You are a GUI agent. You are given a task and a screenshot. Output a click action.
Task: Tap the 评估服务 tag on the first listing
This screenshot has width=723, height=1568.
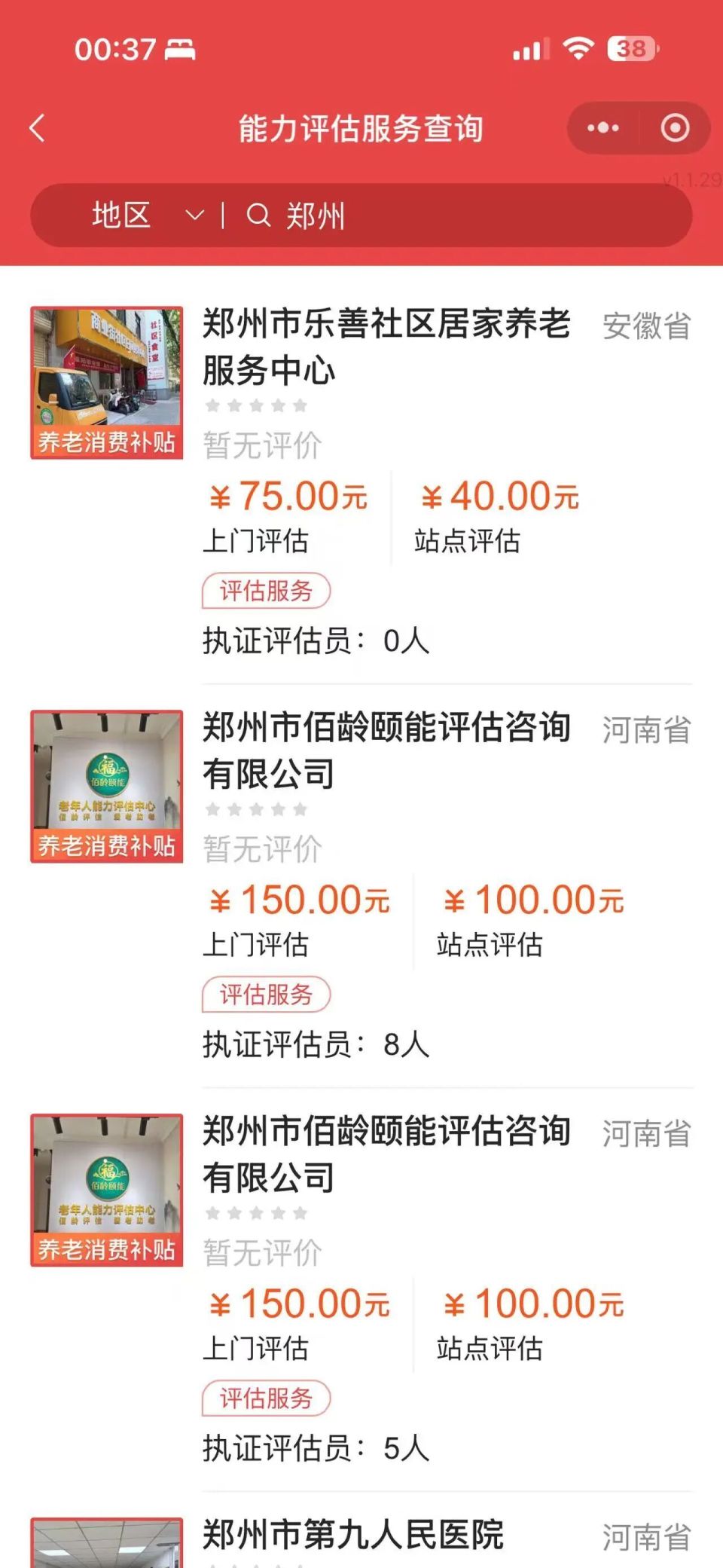[x=267, y=591]
